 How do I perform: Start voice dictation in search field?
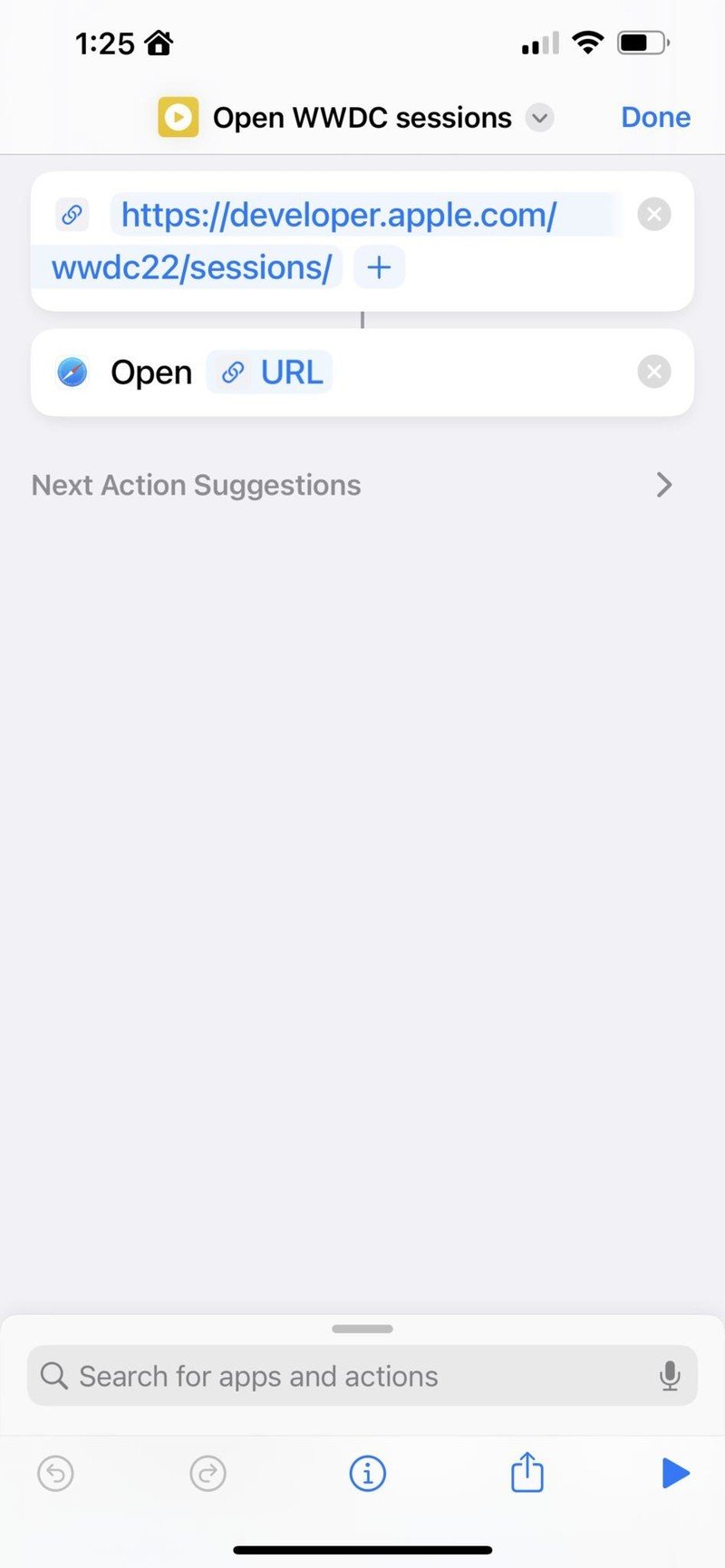(670, 1376)
